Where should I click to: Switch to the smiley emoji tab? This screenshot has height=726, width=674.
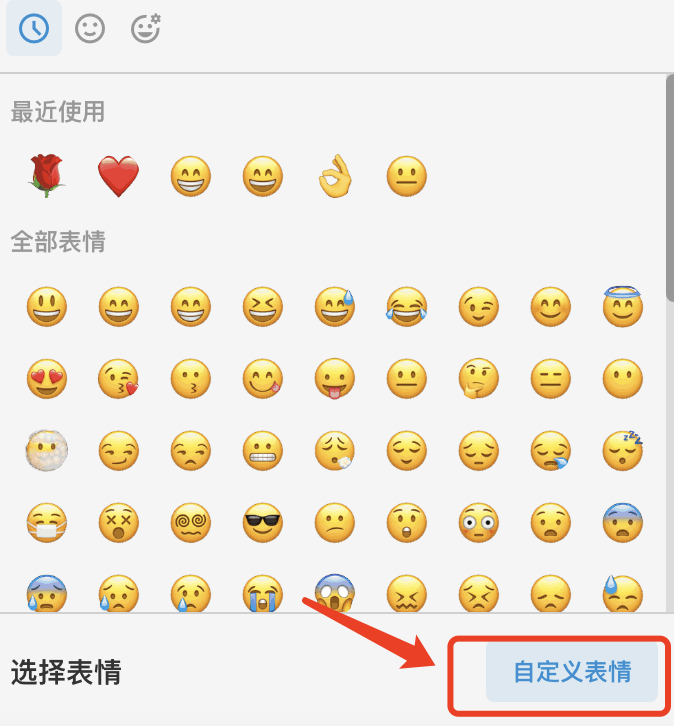[x=90, y=28]
